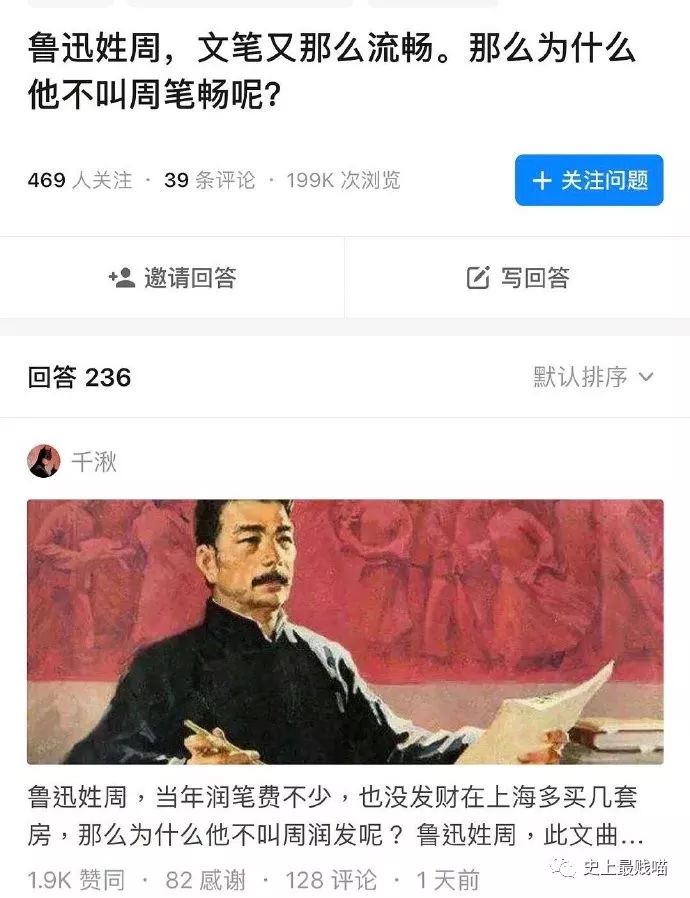Invite someone via 邀请回答
This screenshot has height=898, width=690.
point(172,278)
